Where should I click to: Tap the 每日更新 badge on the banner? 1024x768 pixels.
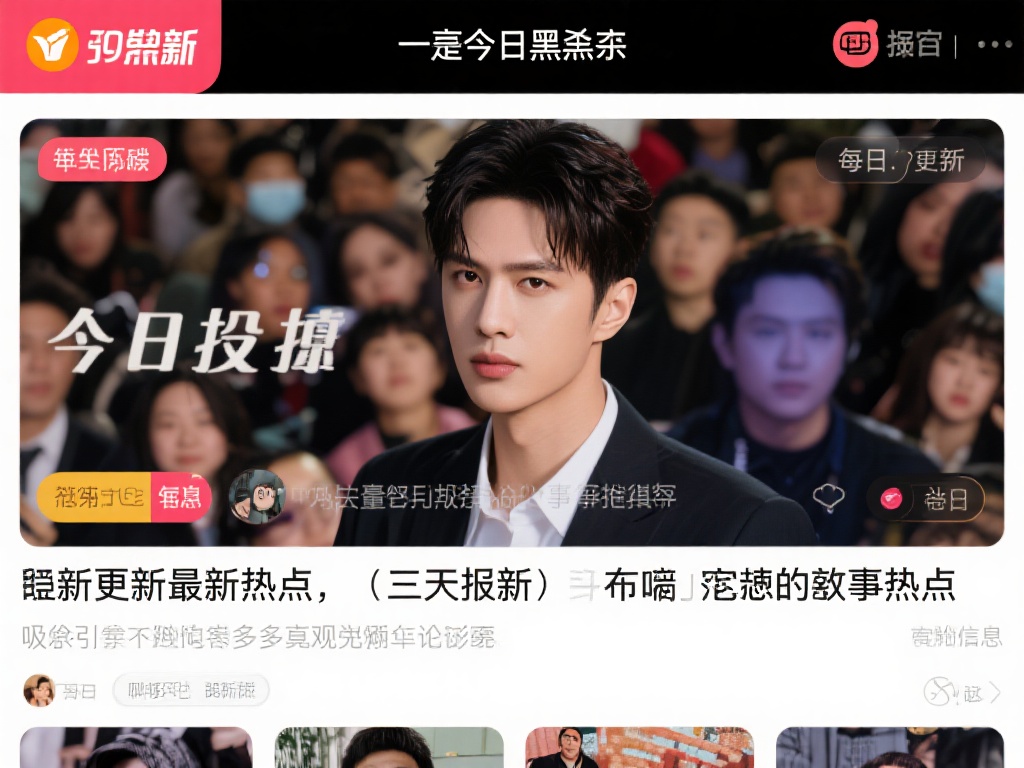click(x=900, y=160)
